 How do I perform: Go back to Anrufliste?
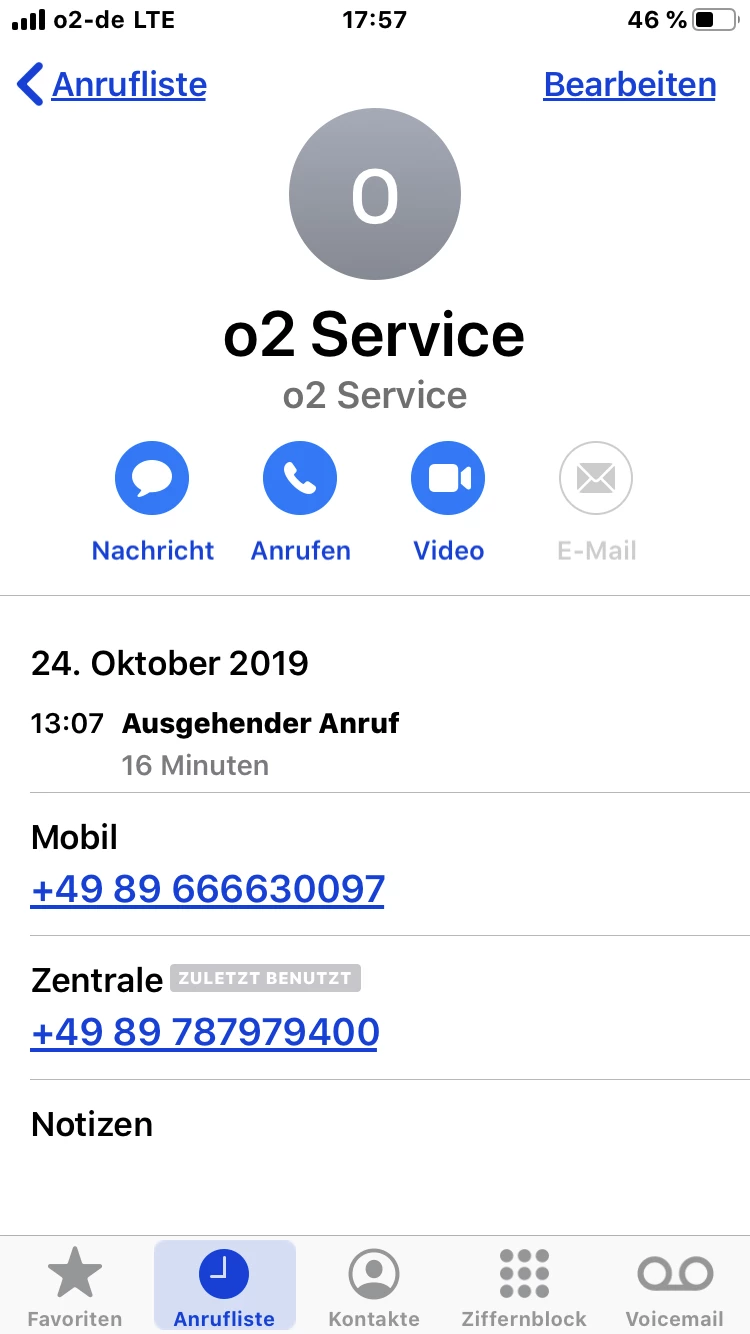coord(112,85)
